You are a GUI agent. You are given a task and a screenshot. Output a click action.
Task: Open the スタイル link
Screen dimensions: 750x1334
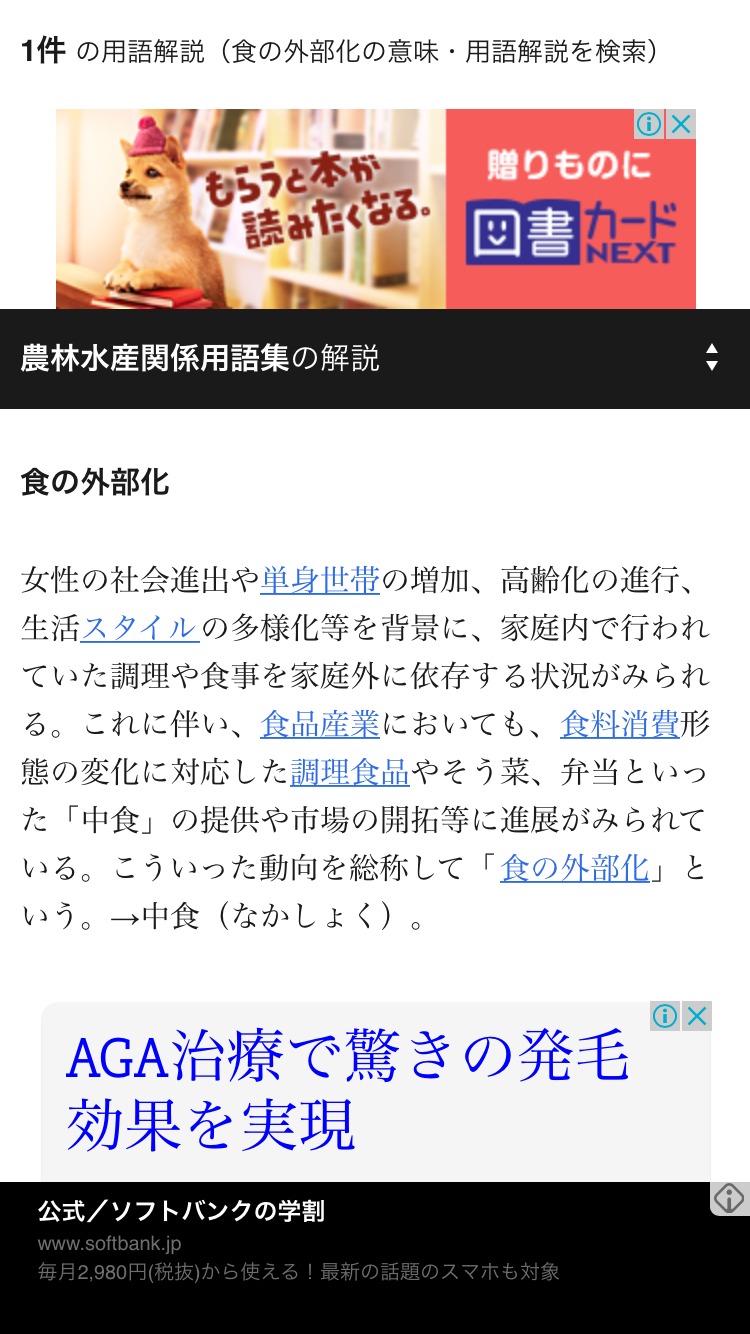pos(140,627)
